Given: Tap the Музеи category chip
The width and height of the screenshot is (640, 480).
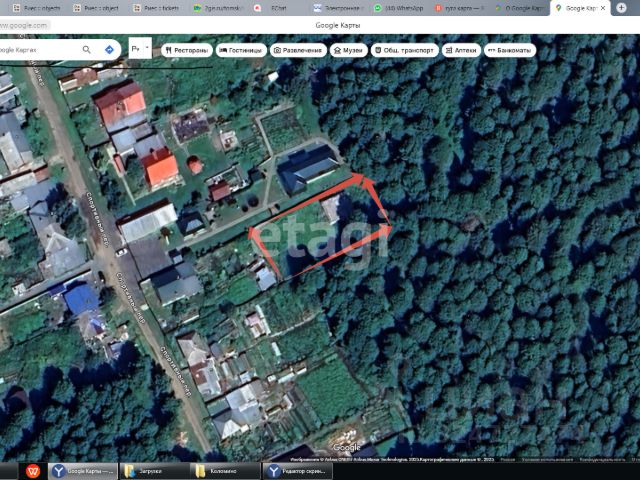Looking at the screenshot, I should (348, 49).
